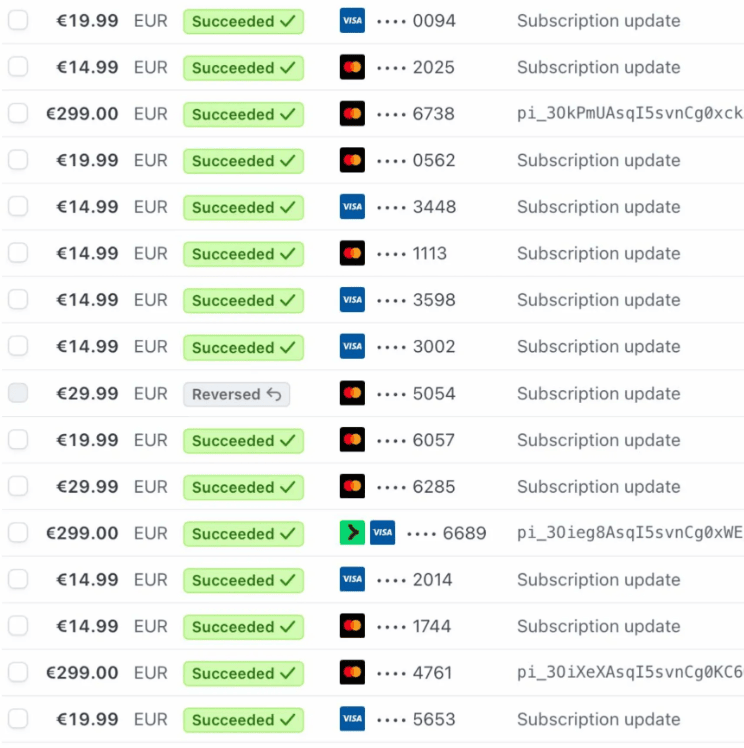Mark the checkbox for card ending 3448
This screenshot has height=748, width=744.
click(18, 207)
